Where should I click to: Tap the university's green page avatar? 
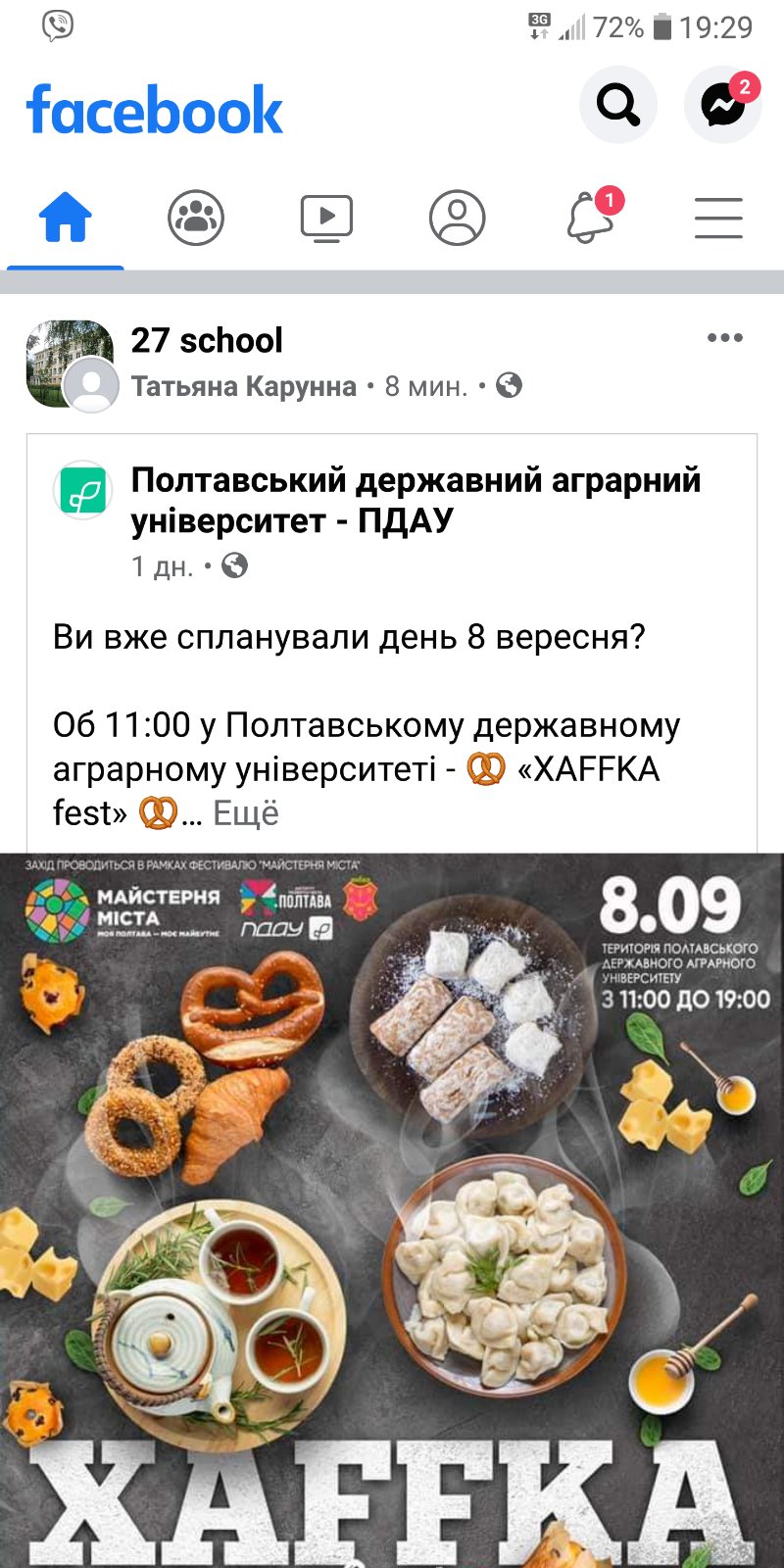pos(81,490)
